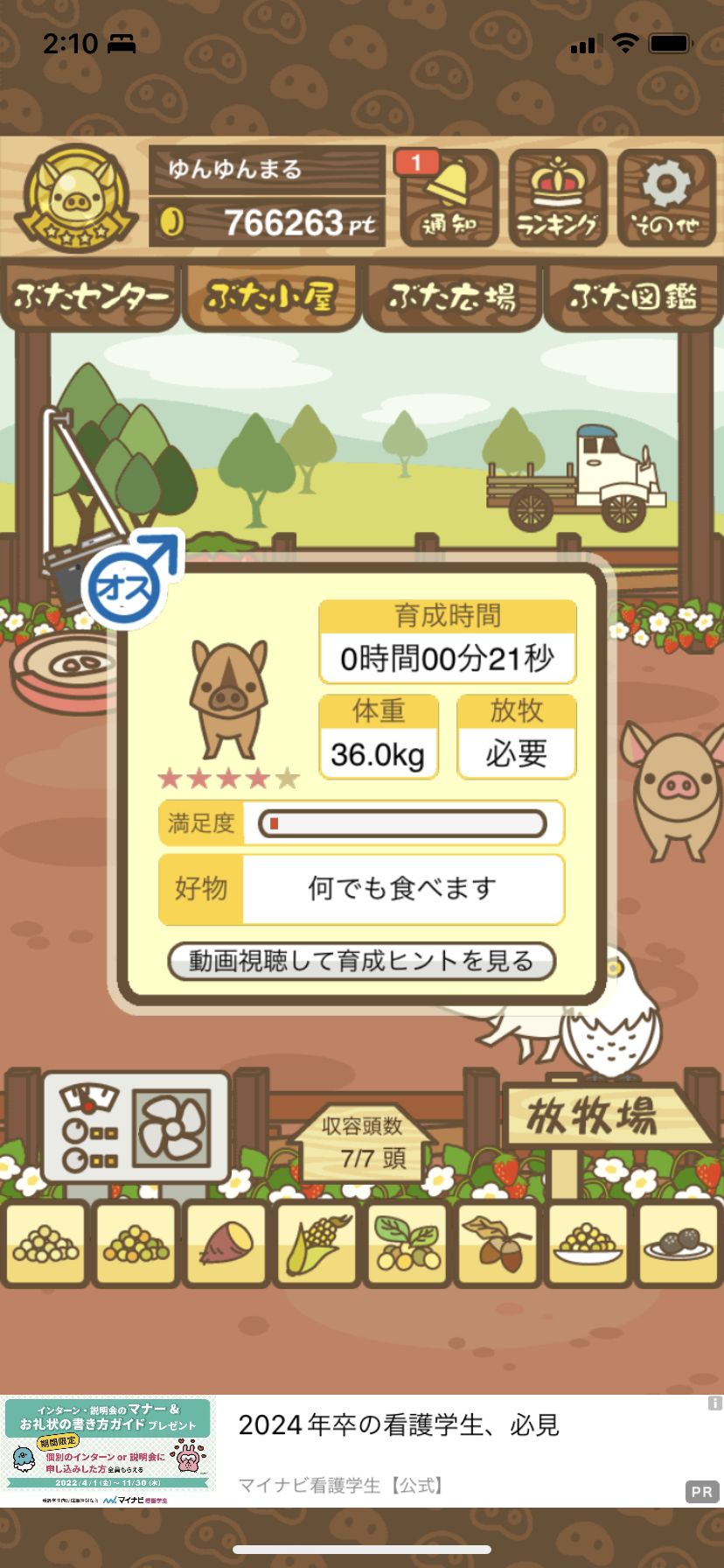Select the sweet potato feed
724x1568 pixels.
point(226,1244)
